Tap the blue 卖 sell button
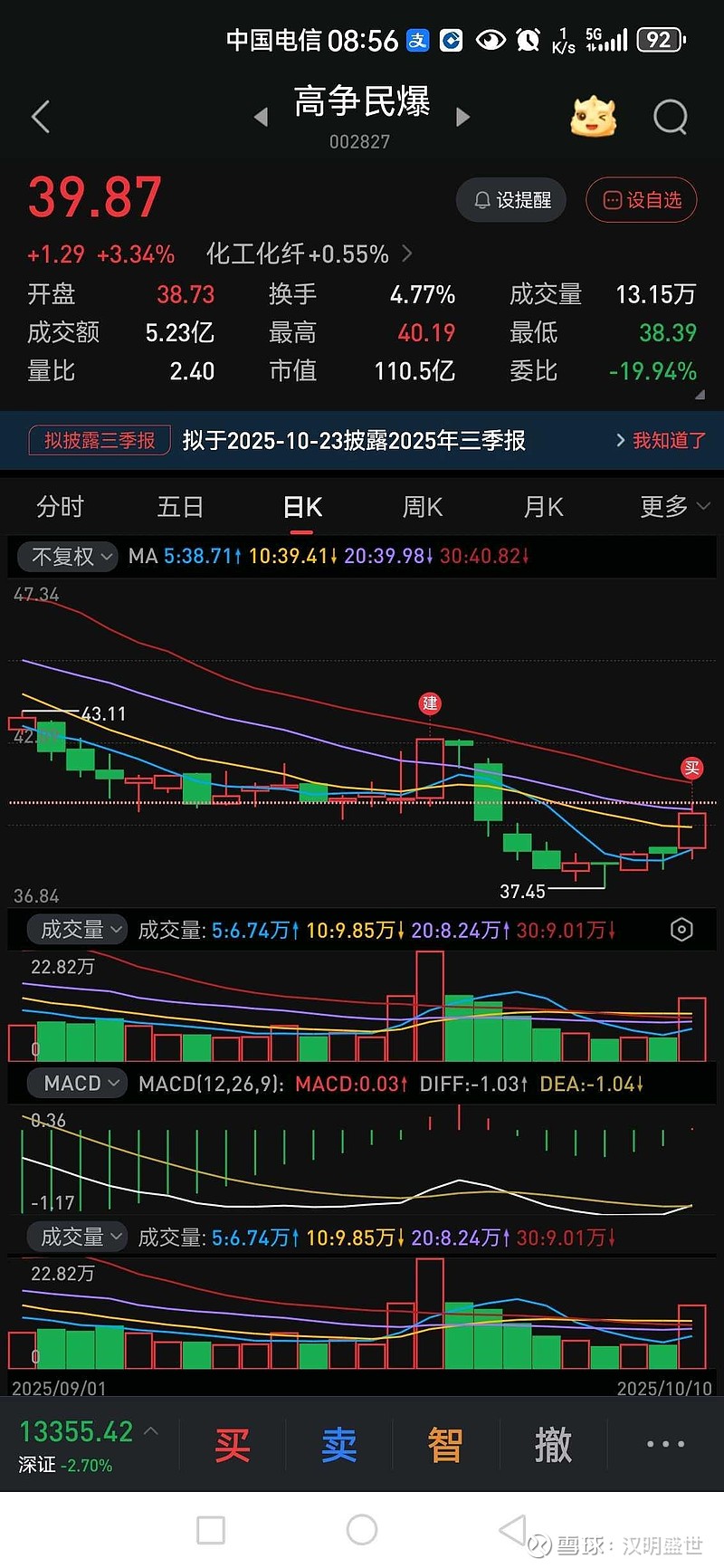The width and height of the screenshot is (724, 1568). [x=338, y=1445]
